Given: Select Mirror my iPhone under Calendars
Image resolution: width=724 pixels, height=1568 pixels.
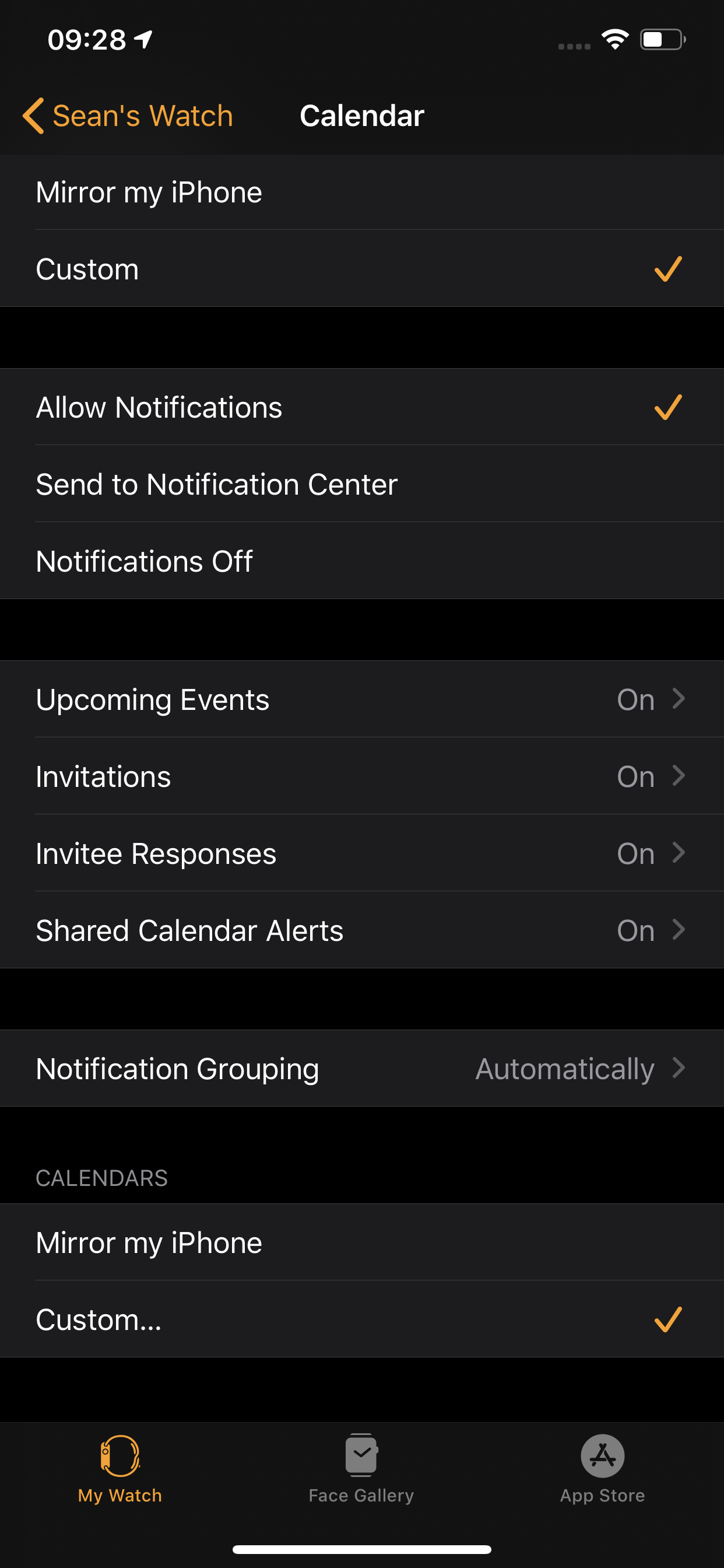Looking at the screenshot, I should click(x=362, y=1242).
